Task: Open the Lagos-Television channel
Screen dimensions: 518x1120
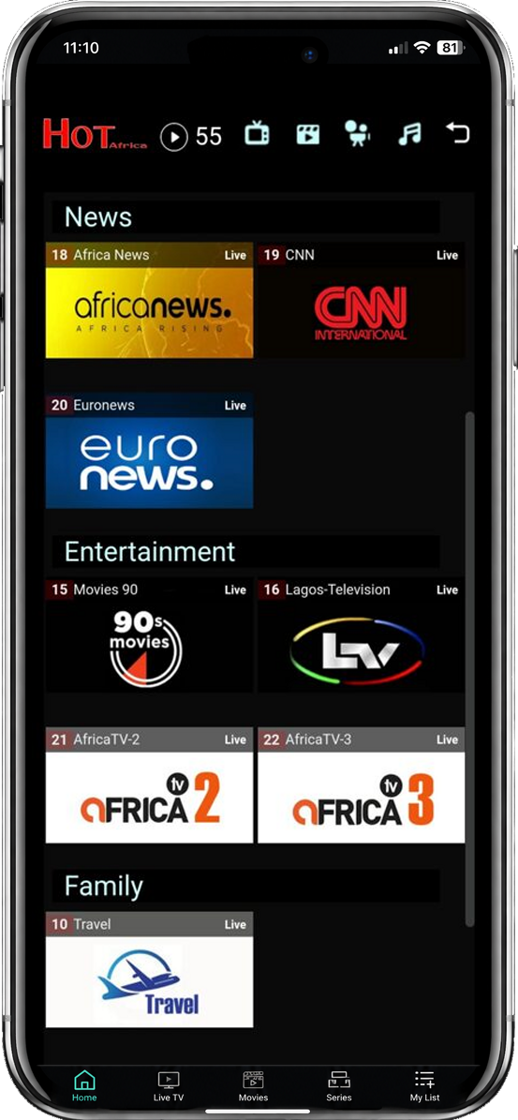Action: pos(361,635)
